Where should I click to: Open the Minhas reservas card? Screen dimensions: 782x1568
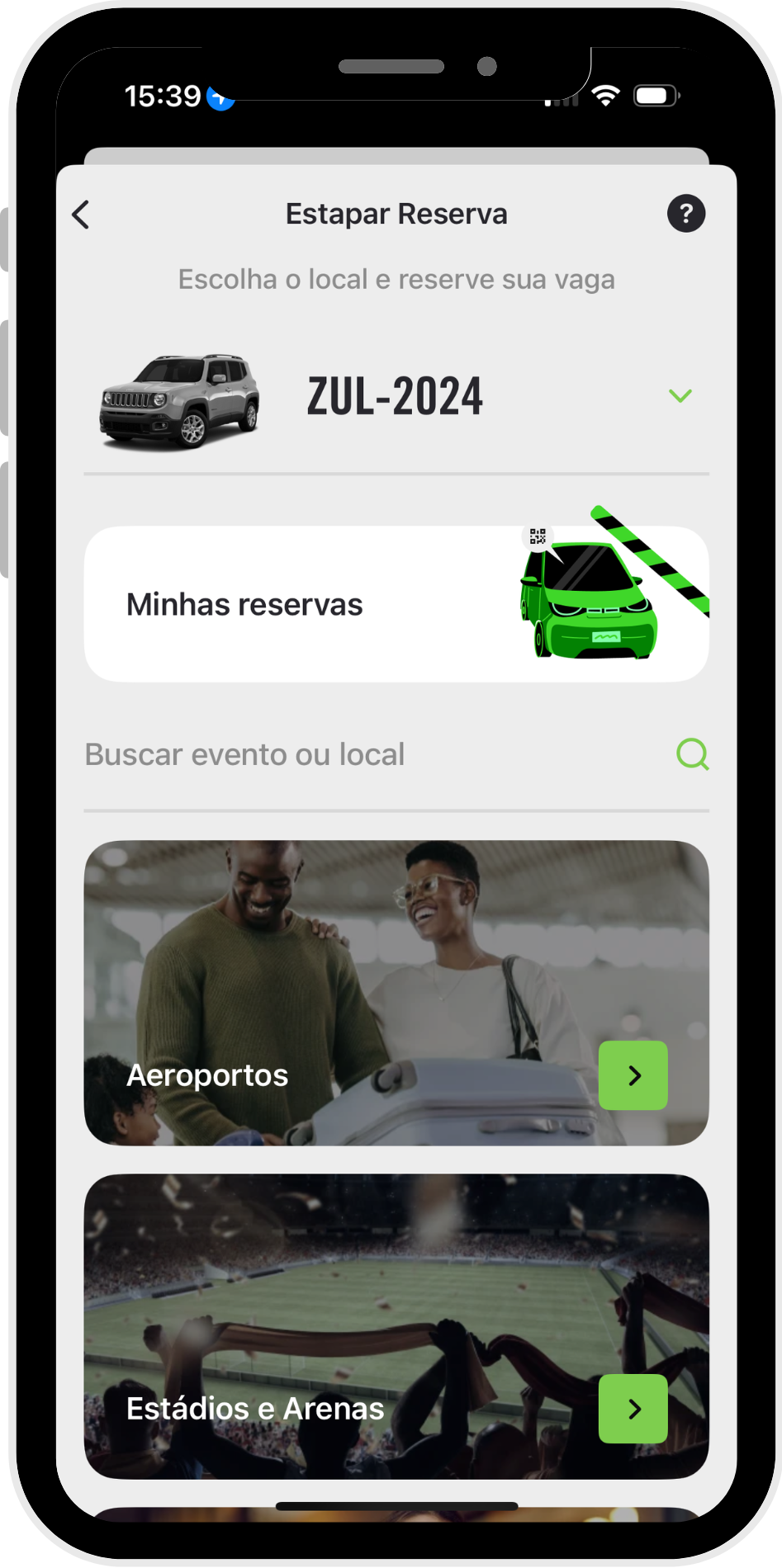click(396, 604)
